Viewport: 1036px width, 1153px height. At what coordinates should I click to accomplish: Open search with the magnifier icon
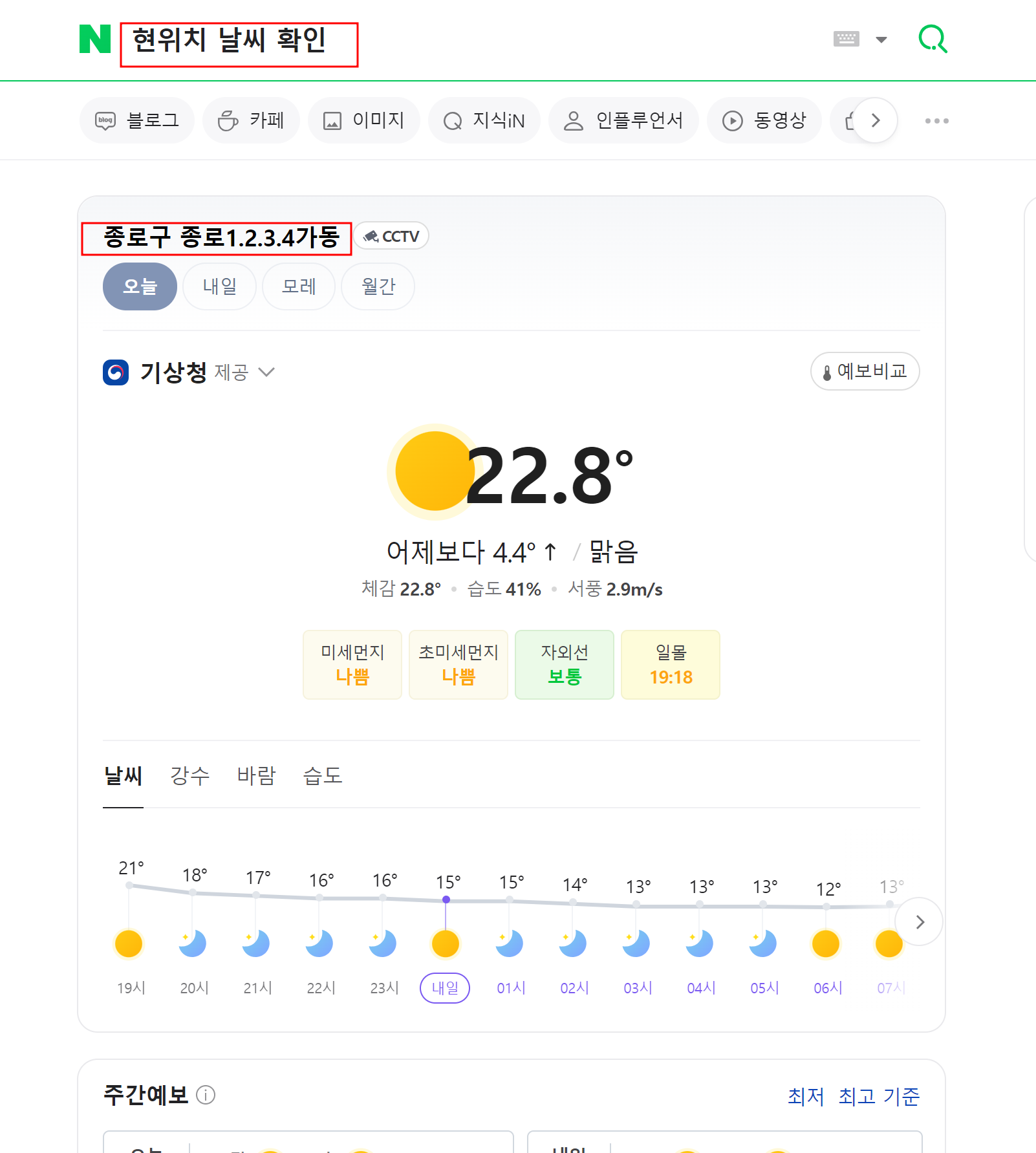(932, 39)
